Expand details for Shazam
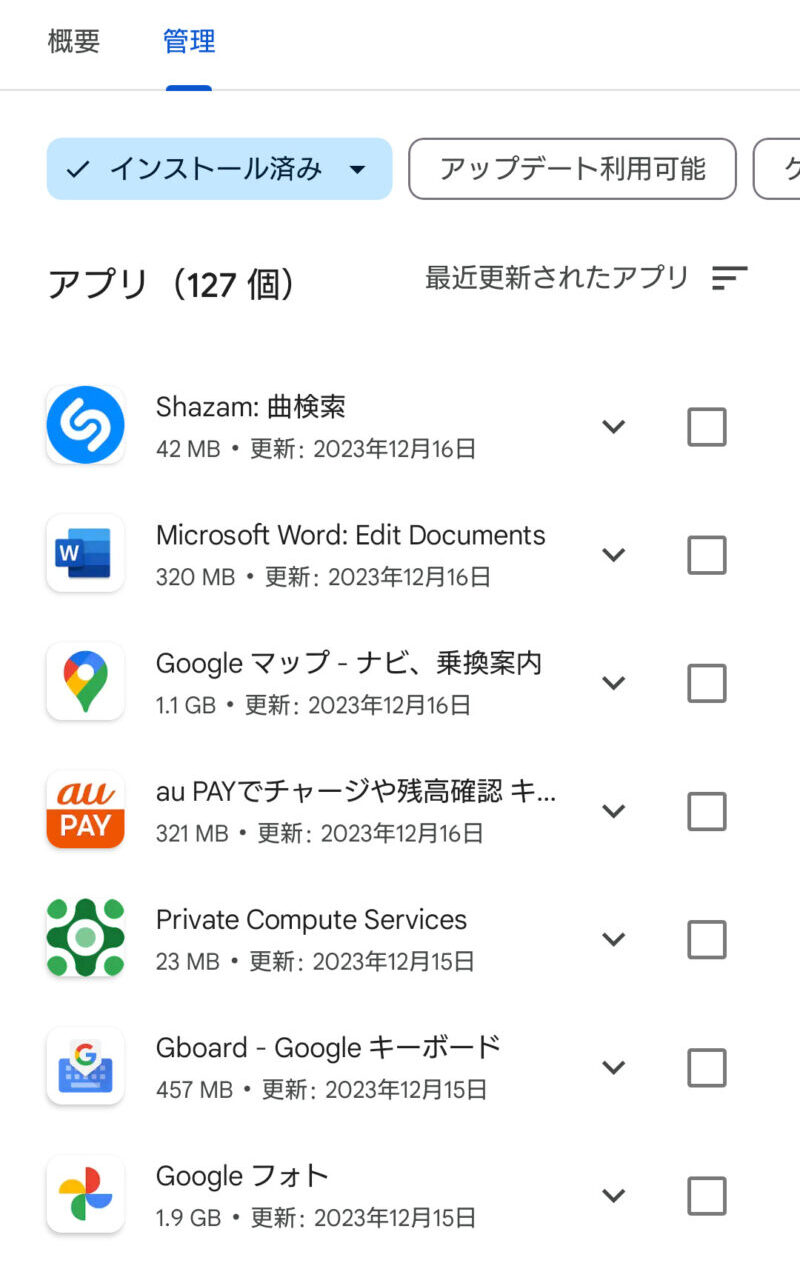This screenshot has width=800, height=1281. coord(613,427)
